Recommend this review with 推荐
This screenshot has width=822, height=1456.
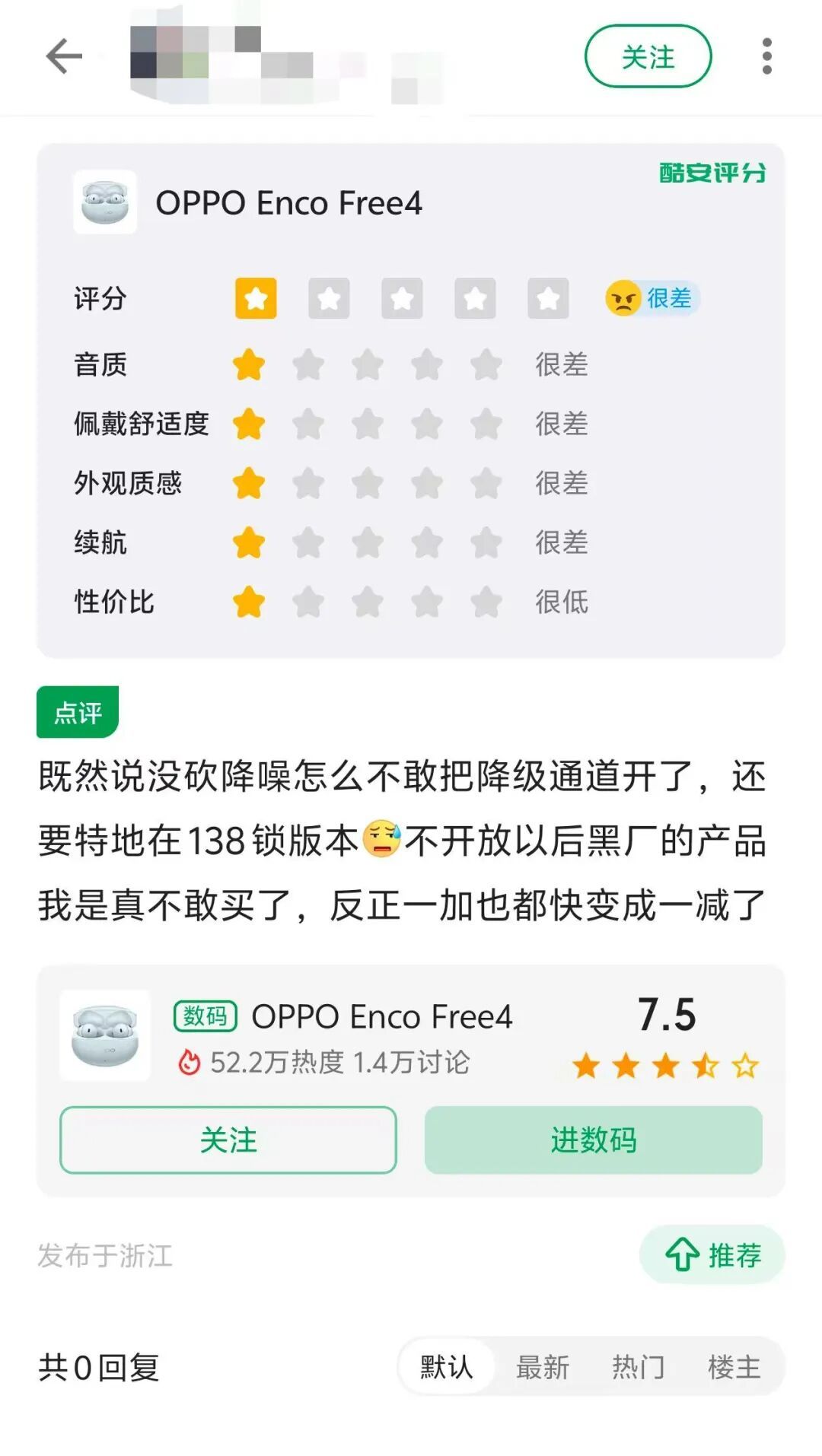[x=712, y=1254]
